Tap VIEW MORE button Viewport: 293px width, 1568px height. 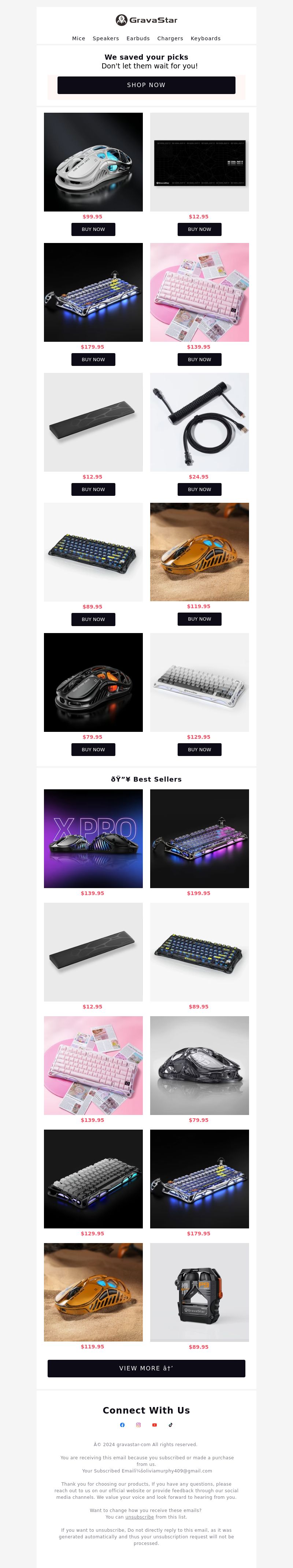(146, 1368)
